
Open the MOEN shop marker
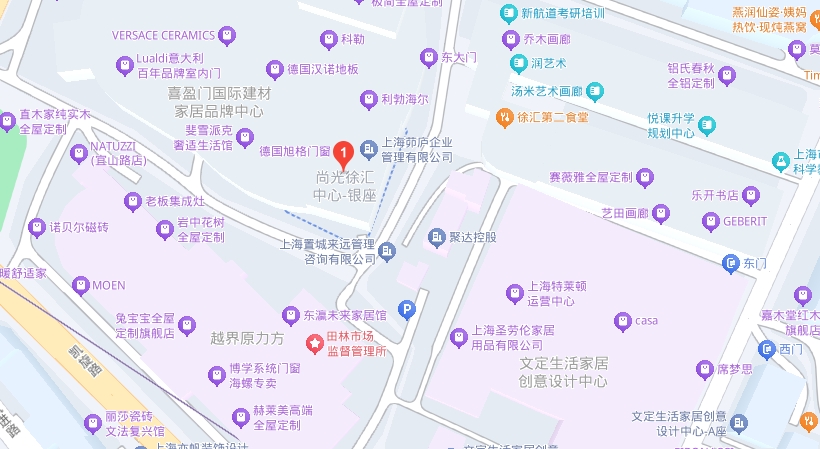[81, 285]
